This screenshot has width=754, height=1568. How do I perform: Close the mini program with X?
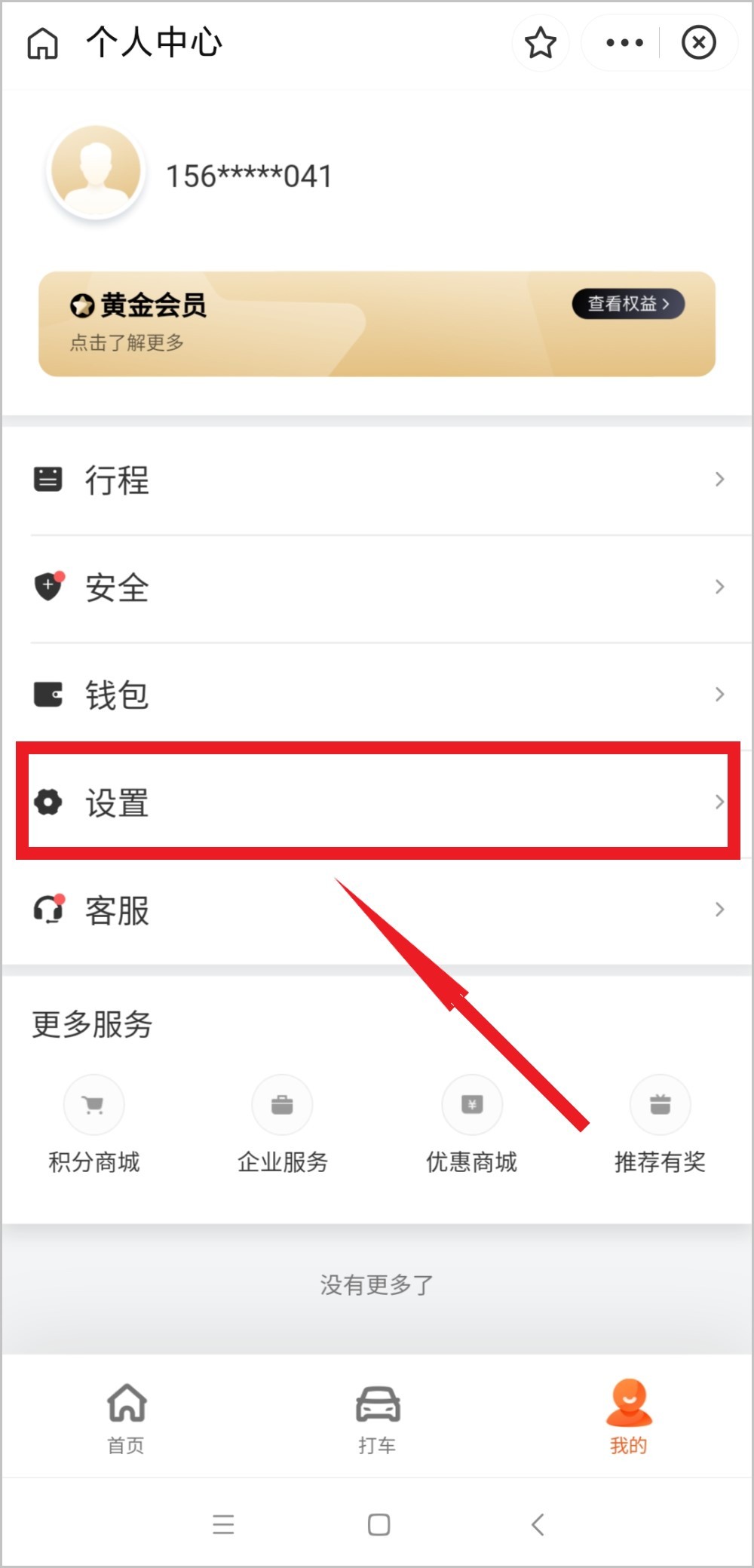[x=699, y=43]
